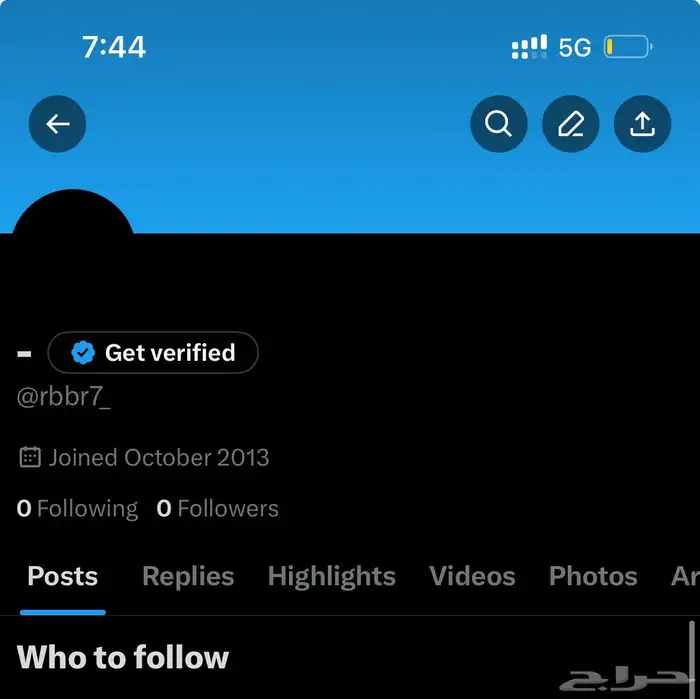Open the profile picture
Screen dimensions: 700x699
click(73, 220)
